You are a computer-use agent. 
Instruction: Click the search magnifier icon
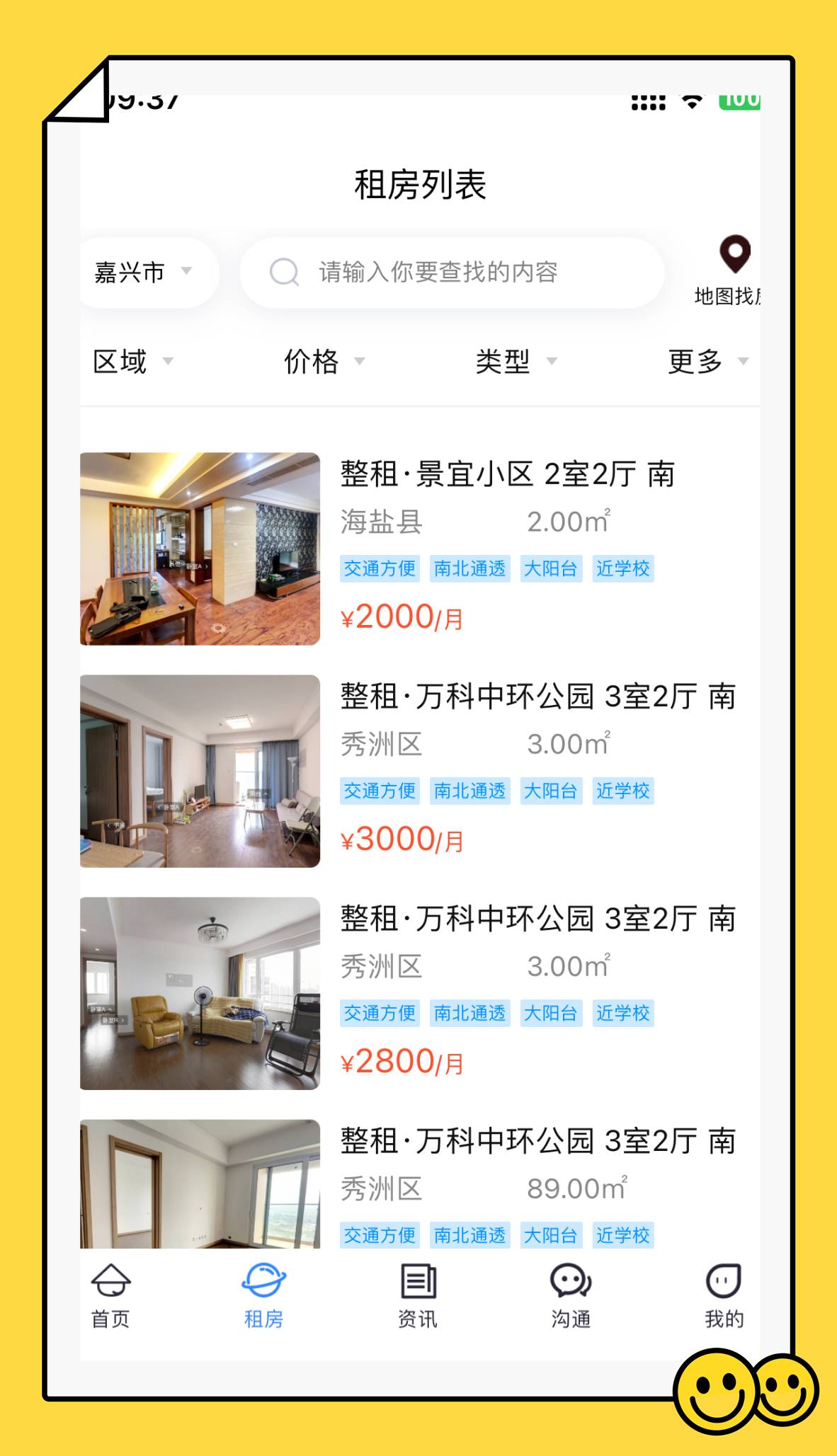click(284, 272)
